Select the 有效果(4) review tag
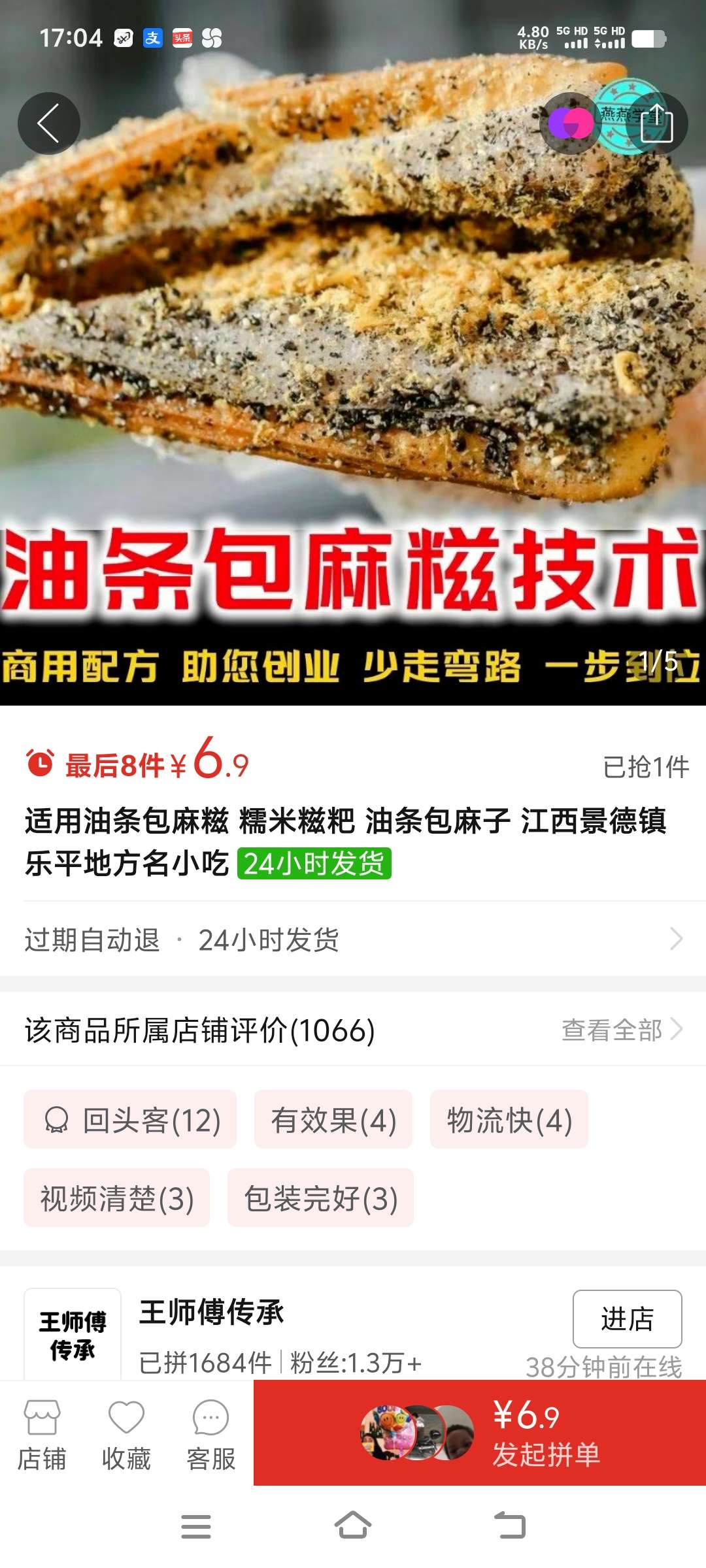 (x=333, y=1120)
